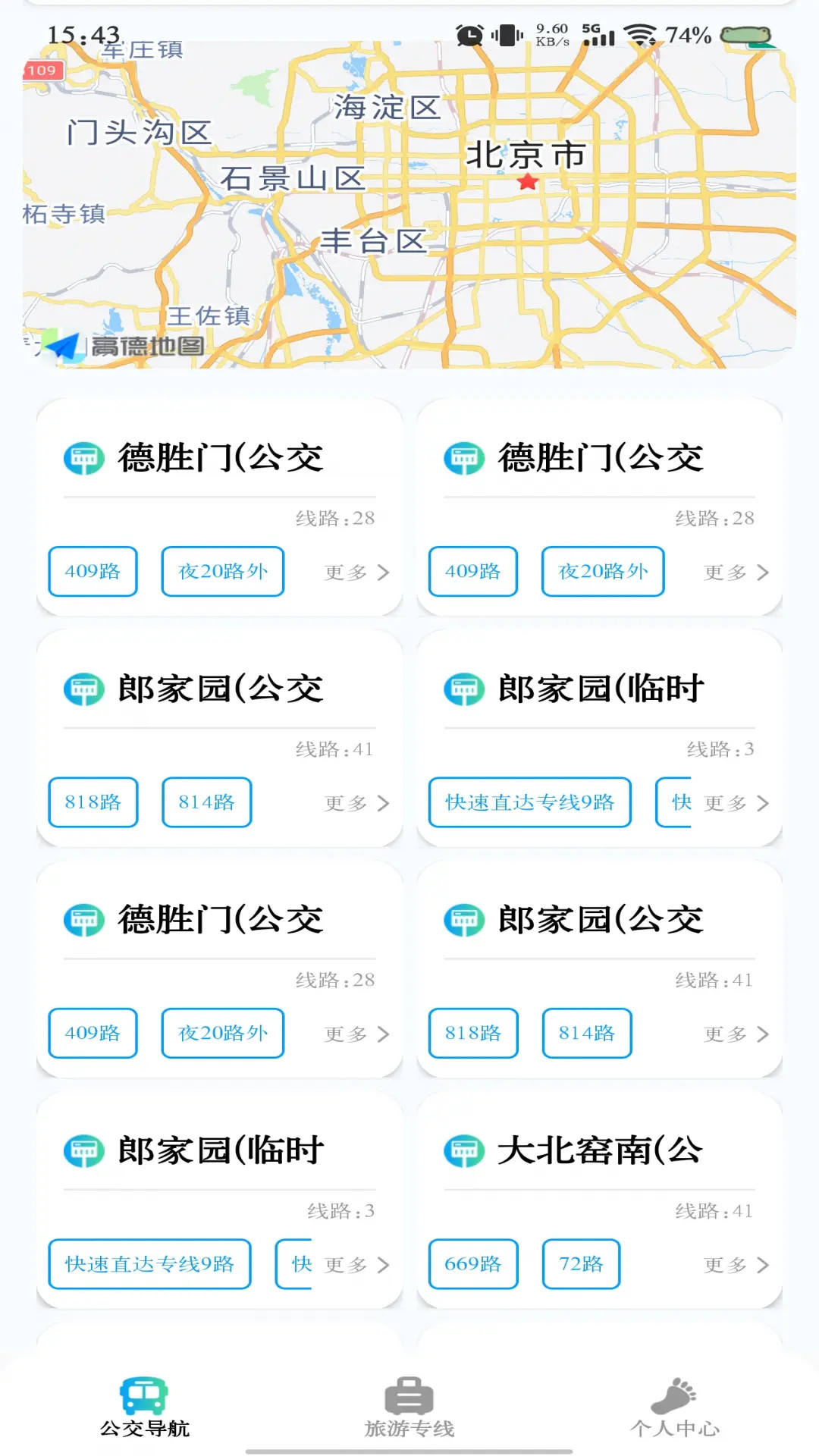Select the 409路 route button
The image size is (819, 1456).
coord(92,573)
